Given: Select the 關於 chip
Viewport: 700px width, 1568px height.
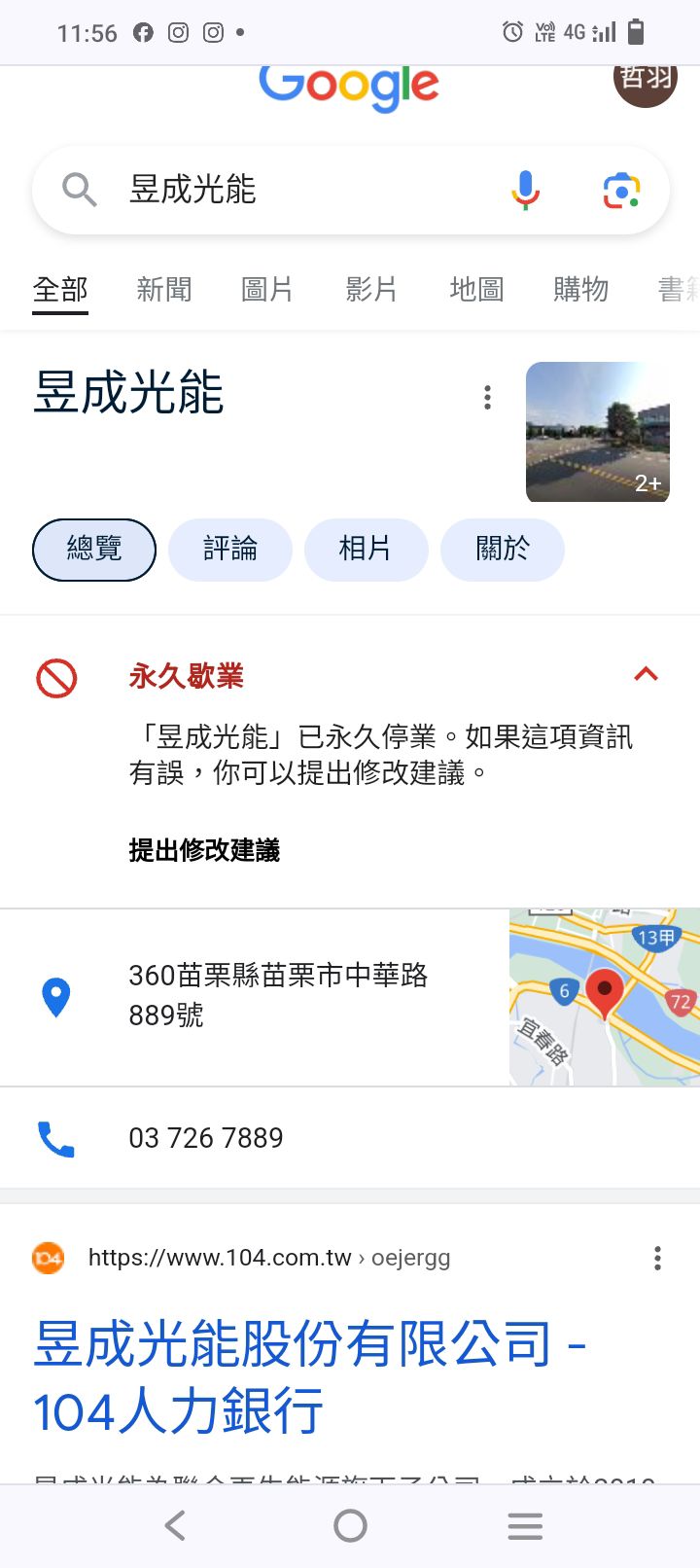Looking at the screenshot, I should pyautogui.click(x=502, y=550).
